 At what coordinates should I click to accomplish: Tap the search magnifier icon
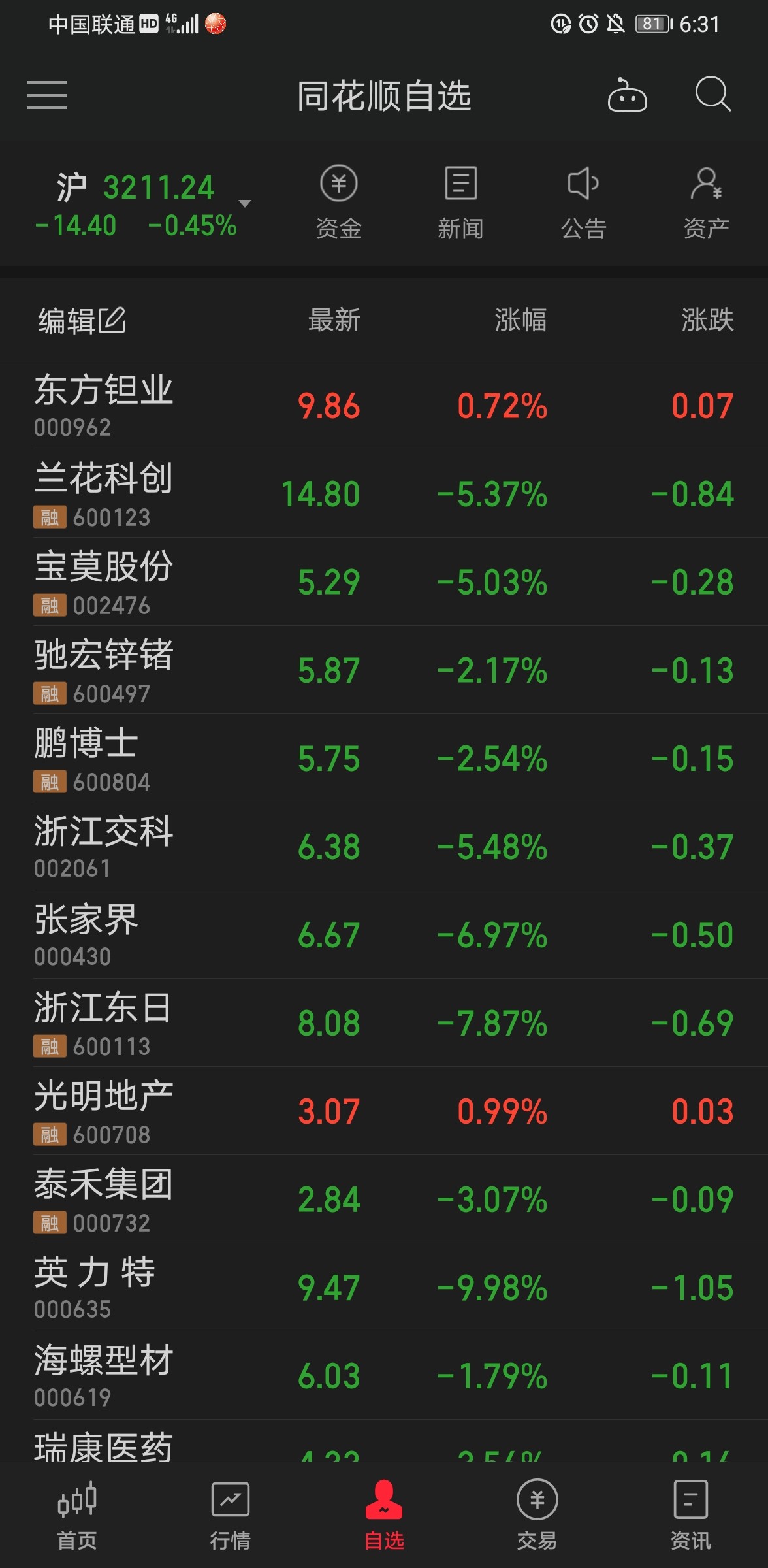point(712,95)
